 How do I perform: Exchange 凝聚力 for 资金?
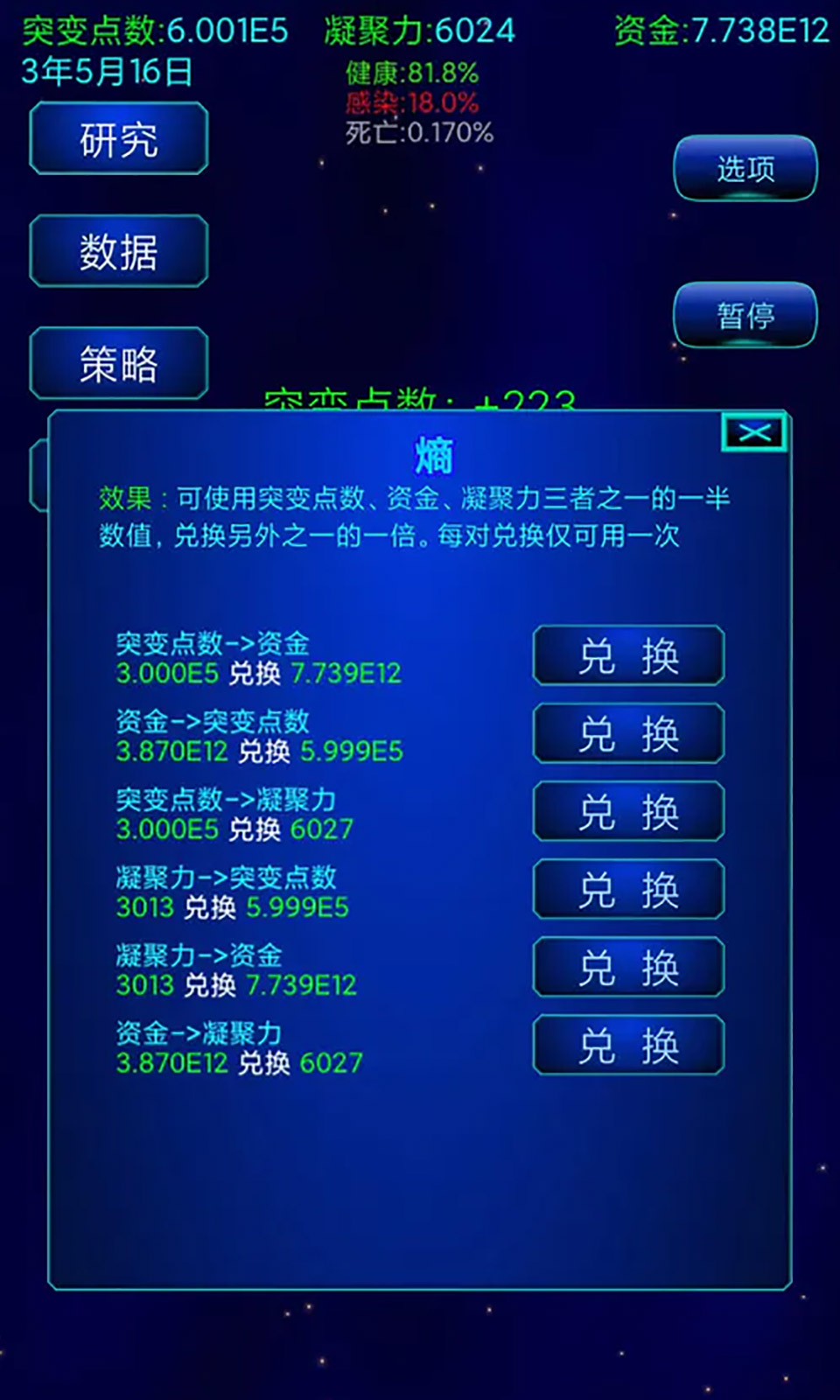628,967
